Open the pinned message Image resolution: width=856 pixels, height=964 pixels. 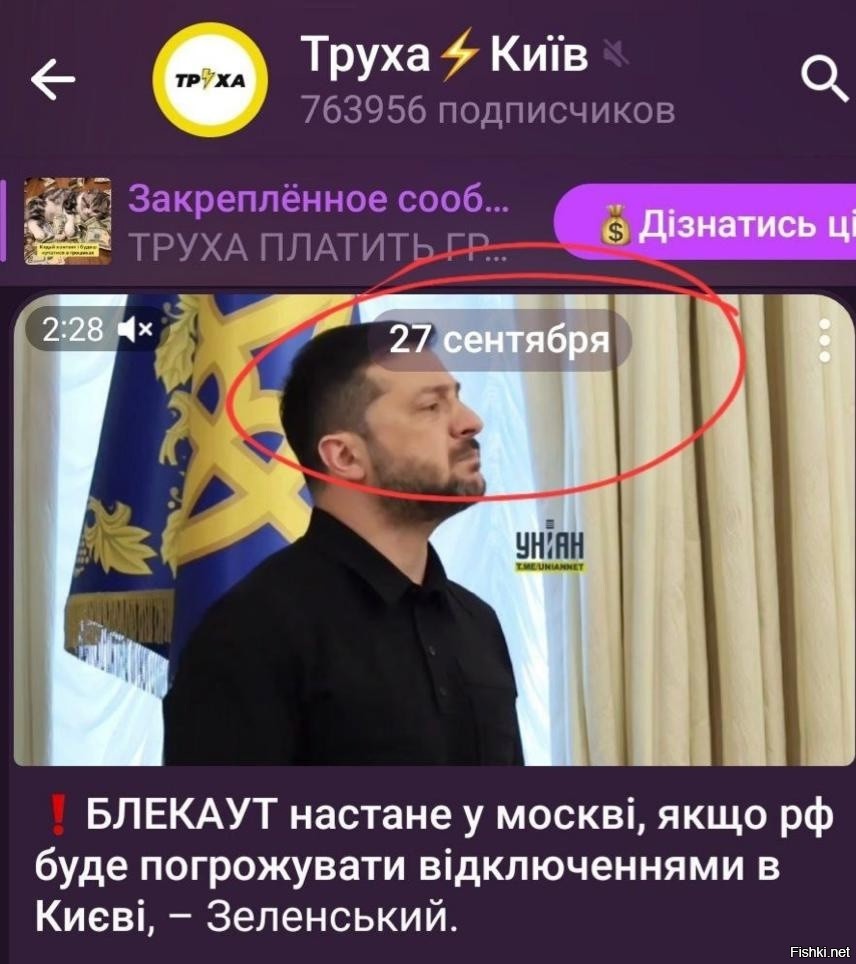click(320, 221)
